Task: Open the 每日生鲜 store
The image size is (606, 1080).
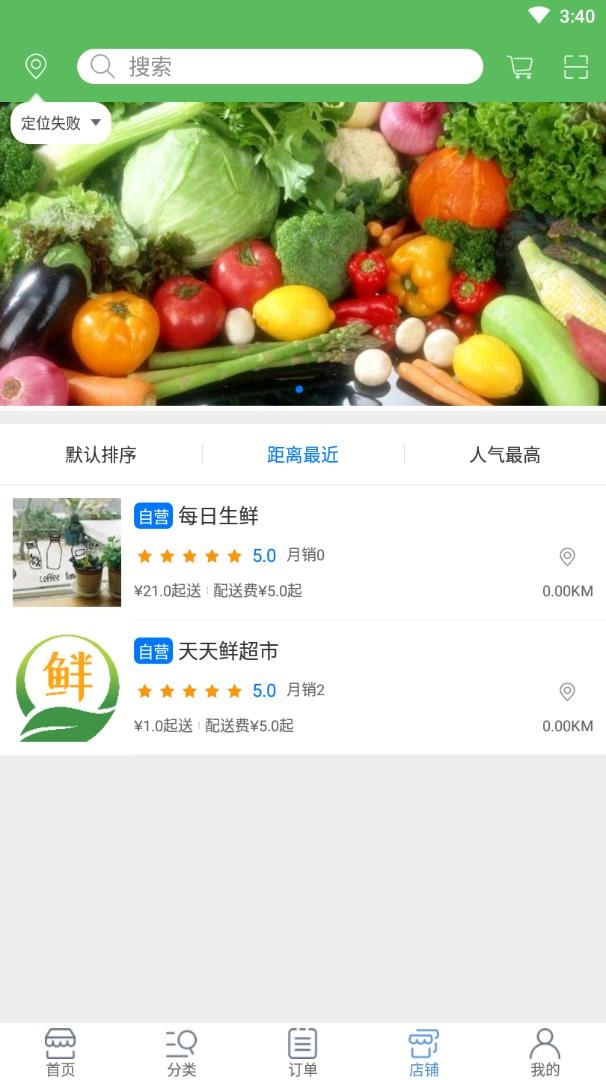Action: click(x=300, y=552)
